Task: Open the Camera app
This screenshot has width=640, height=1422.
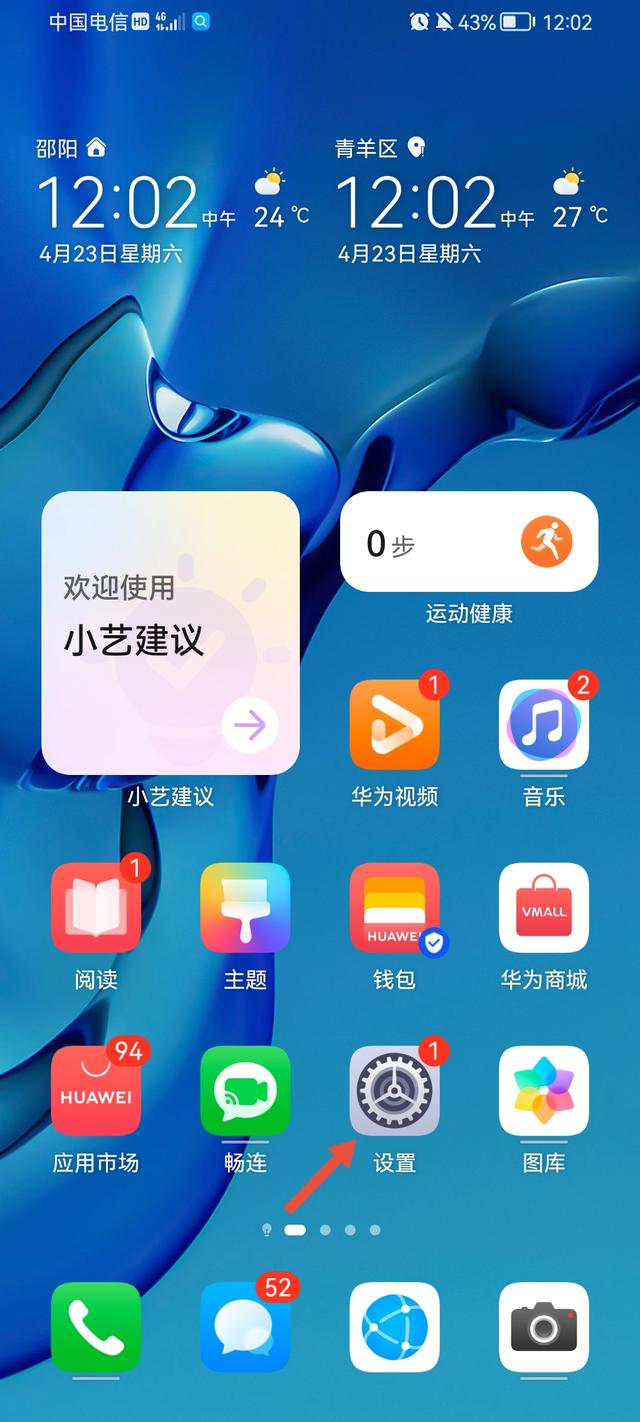Action: tap(543, 1327)
